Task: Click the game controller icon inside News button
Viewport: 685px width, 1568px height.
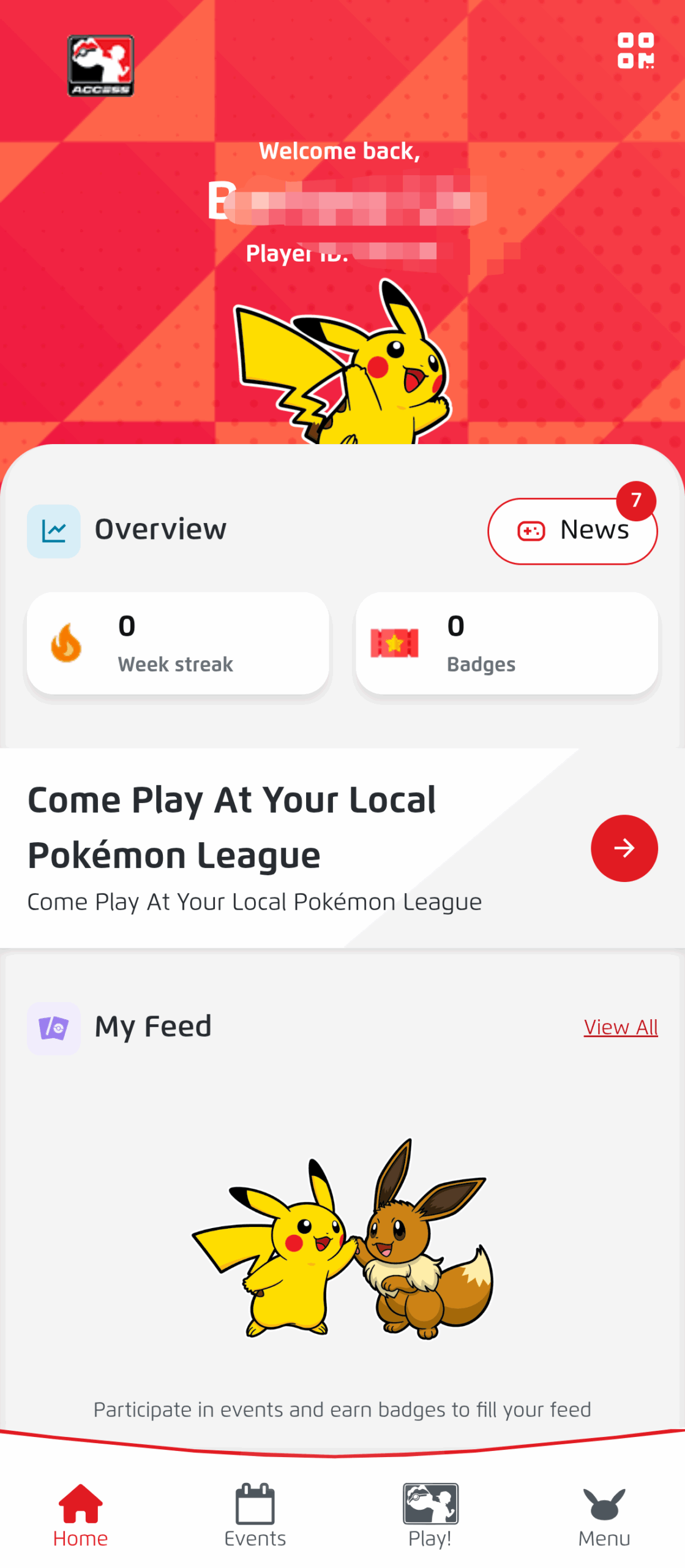Action: (x=530, y=530)
